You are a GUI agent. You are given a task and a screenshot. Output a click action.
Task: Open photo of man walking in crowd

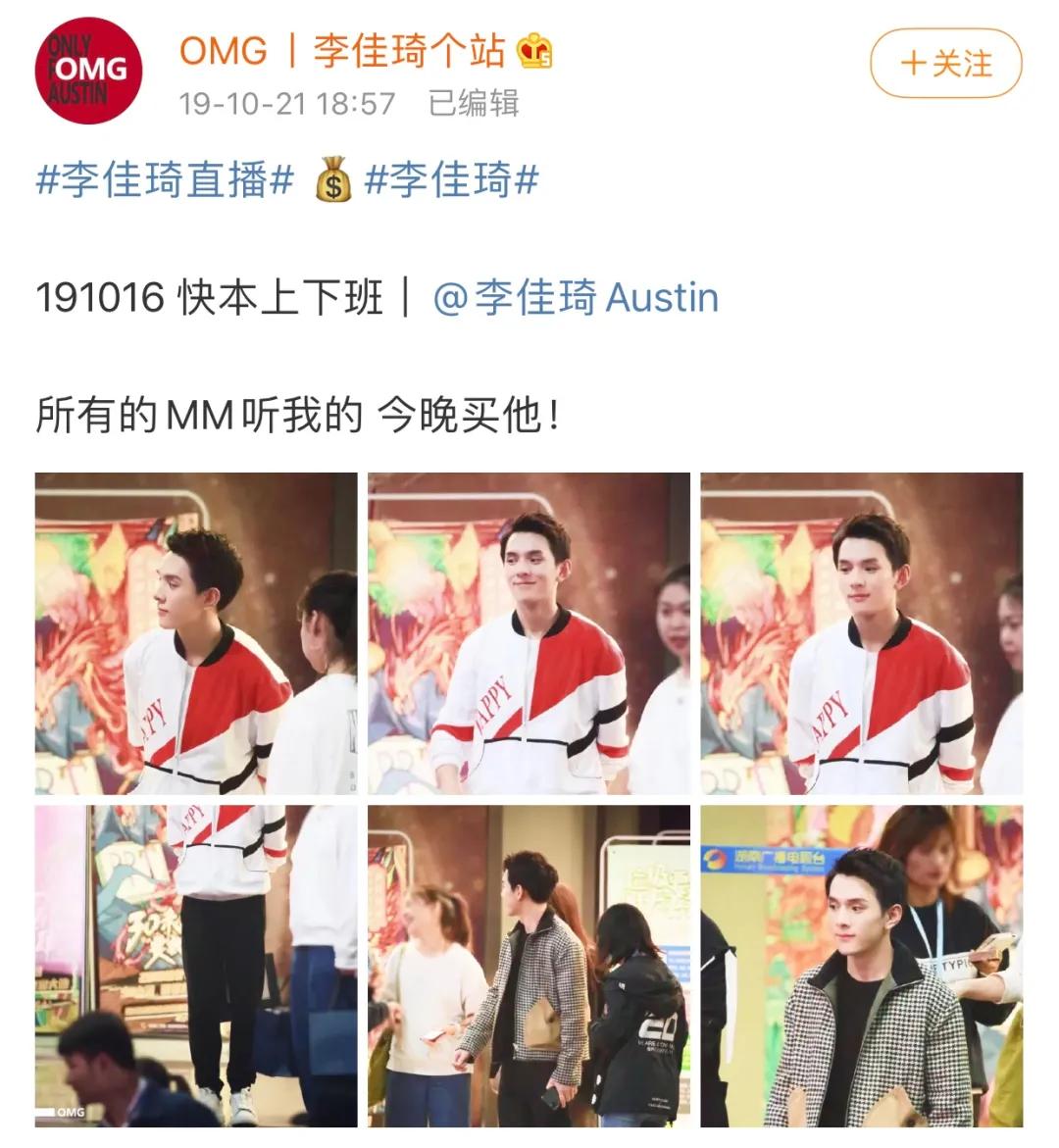coord(529,966)
